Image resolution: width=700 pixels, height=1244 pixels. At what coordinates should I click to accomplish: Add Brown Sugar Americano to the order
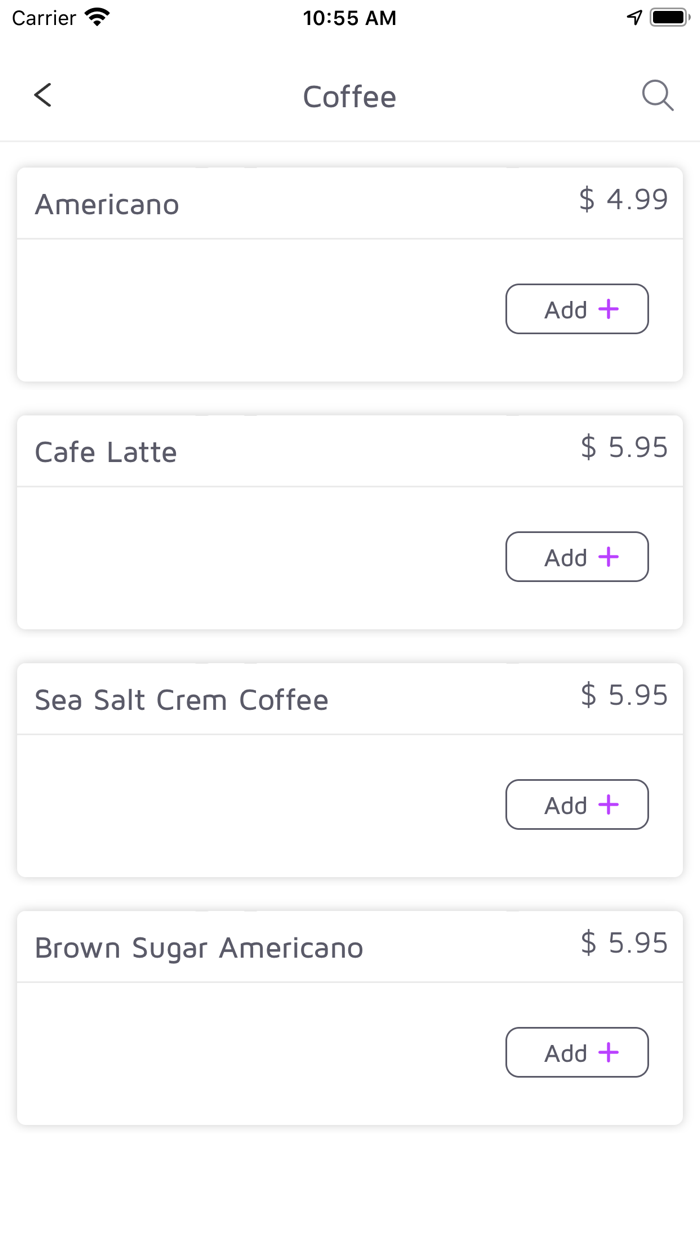pos(577,1052)
